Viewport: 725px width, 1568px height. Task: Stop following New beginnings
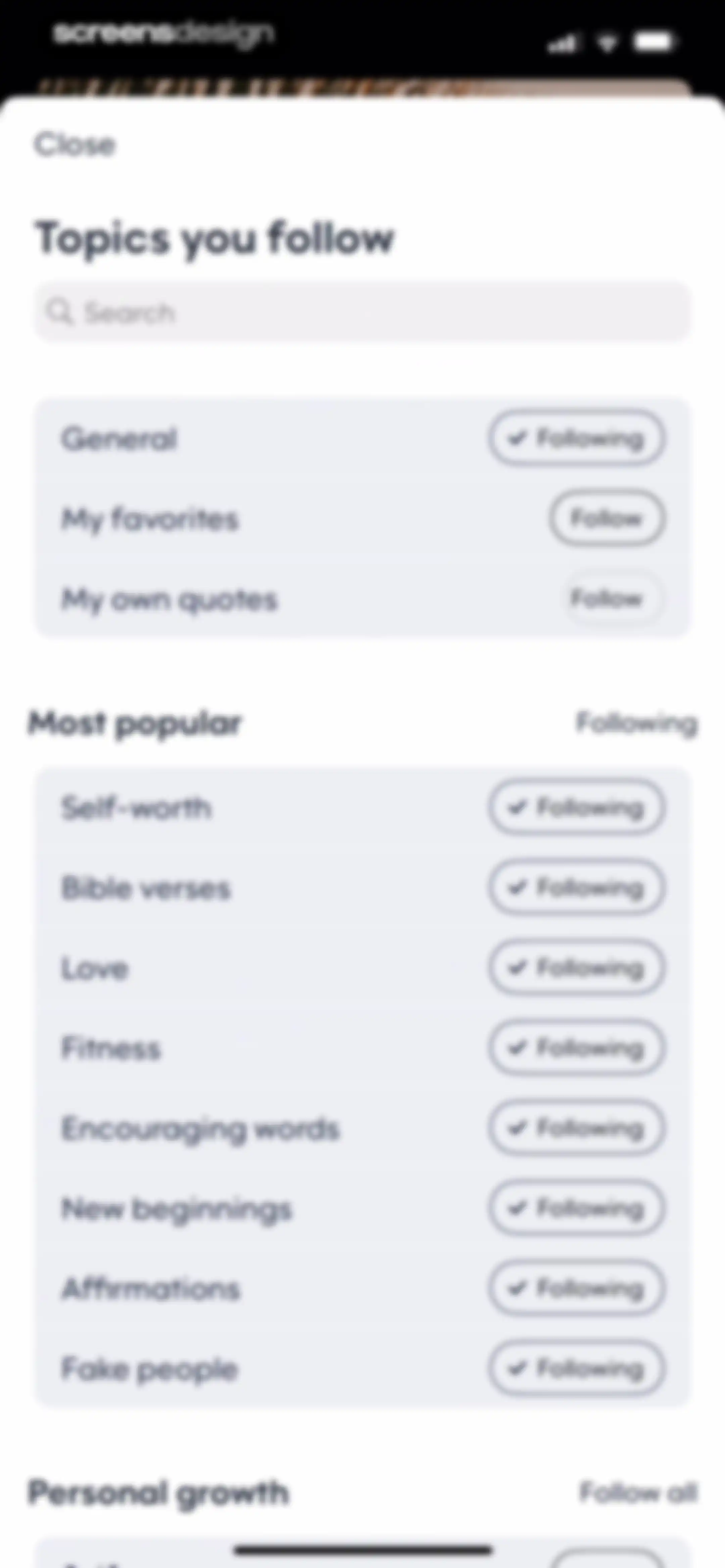coord(576,1208)
